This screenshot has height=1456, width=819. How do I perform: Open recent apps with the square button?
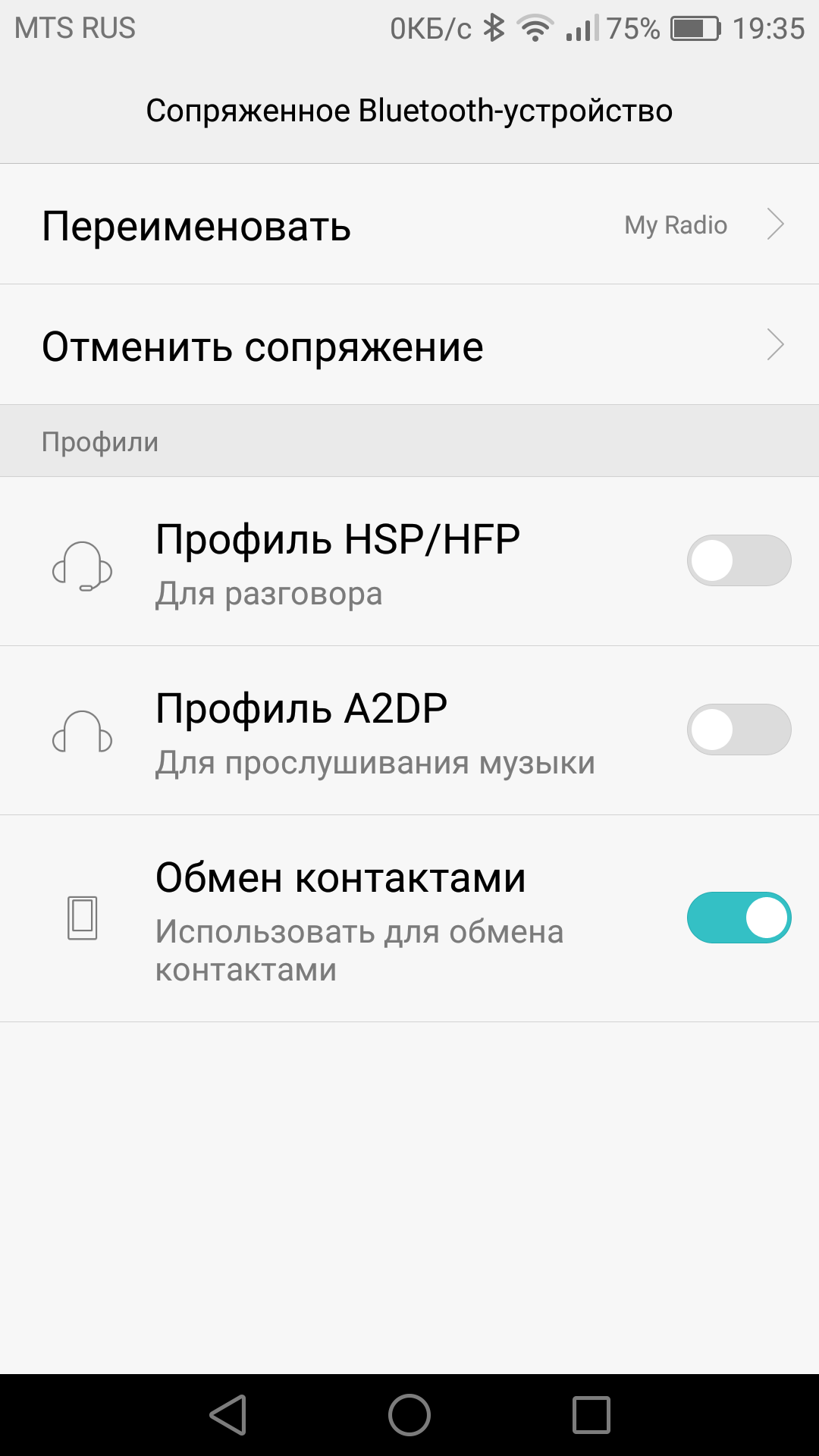pos(591,1415)
